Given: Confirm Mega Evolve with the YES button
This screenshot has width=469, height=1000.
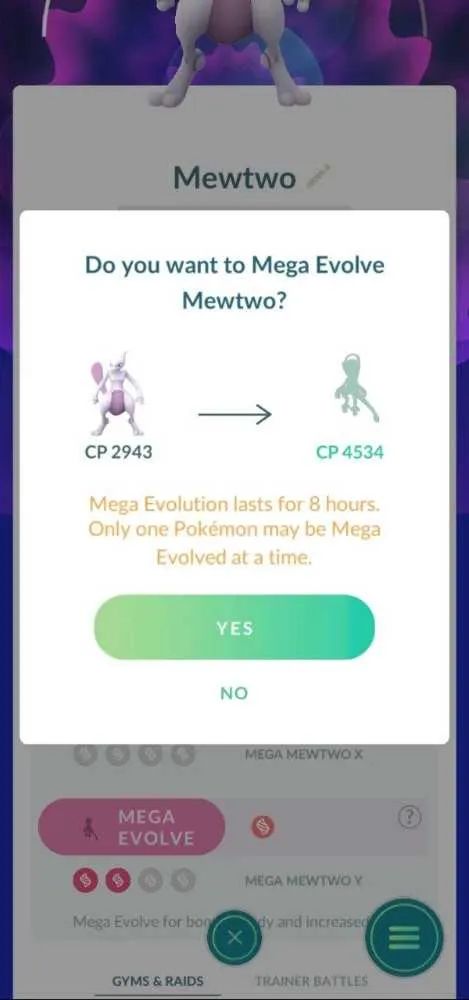Looking at the screenshot, I should (234, 628).
